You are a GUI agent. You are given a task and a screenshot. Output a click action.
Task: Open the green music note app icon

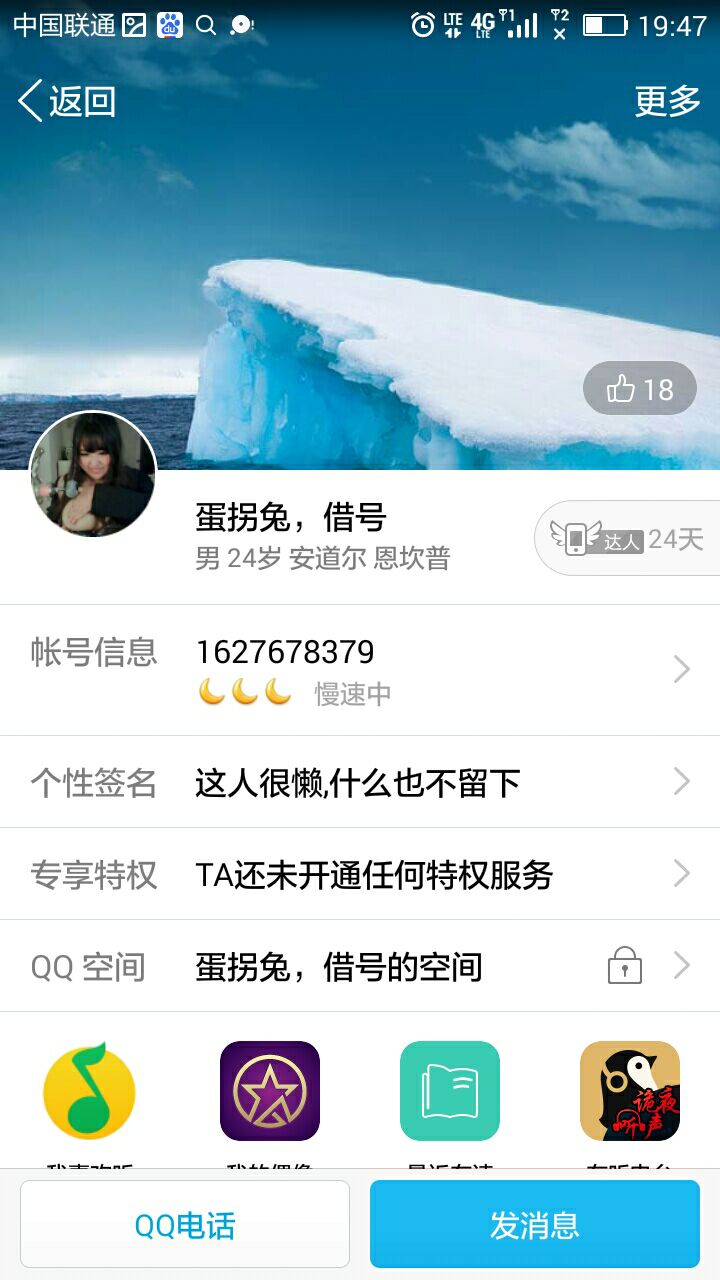[x=89, y=1091]
